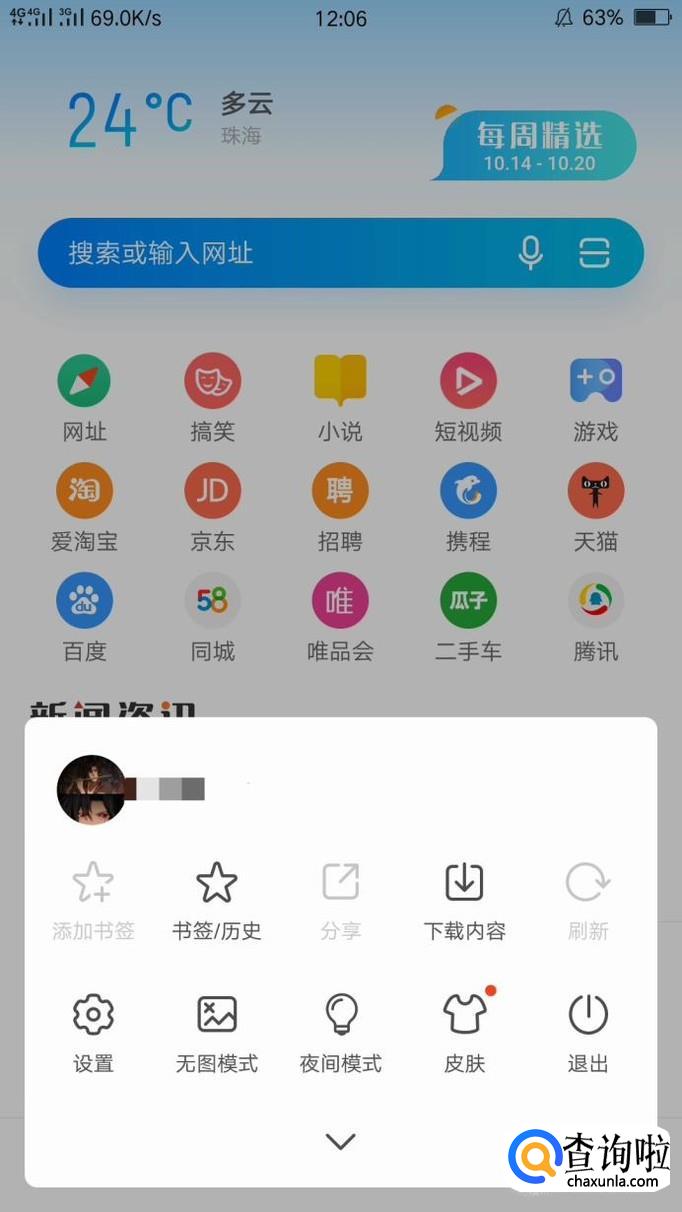Open the 携程 shortcut
Screen dimensions: 682x1212
(468, 507)
